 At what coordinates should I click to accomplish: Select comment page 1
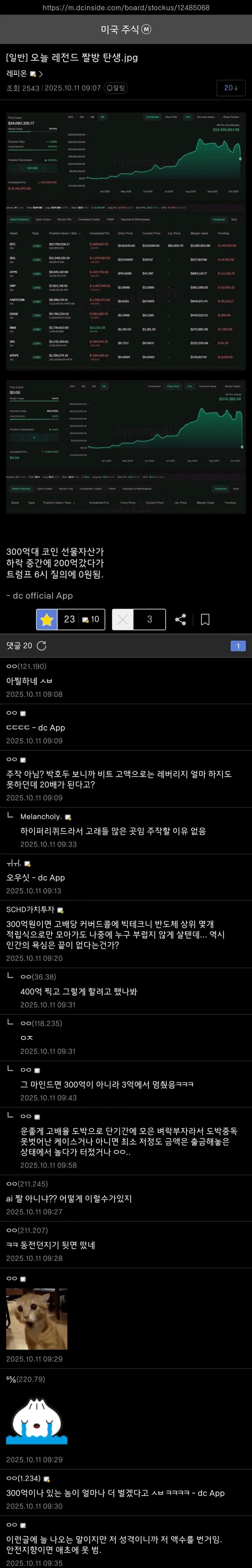tap(238, 646)
